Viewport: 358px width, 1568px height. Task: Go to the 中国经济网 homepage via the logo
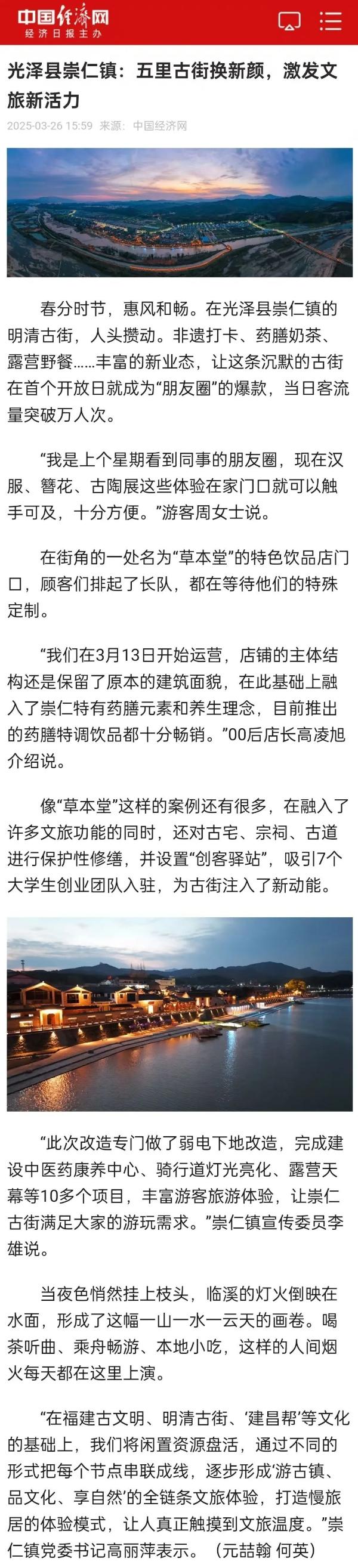tap(63, 23)
